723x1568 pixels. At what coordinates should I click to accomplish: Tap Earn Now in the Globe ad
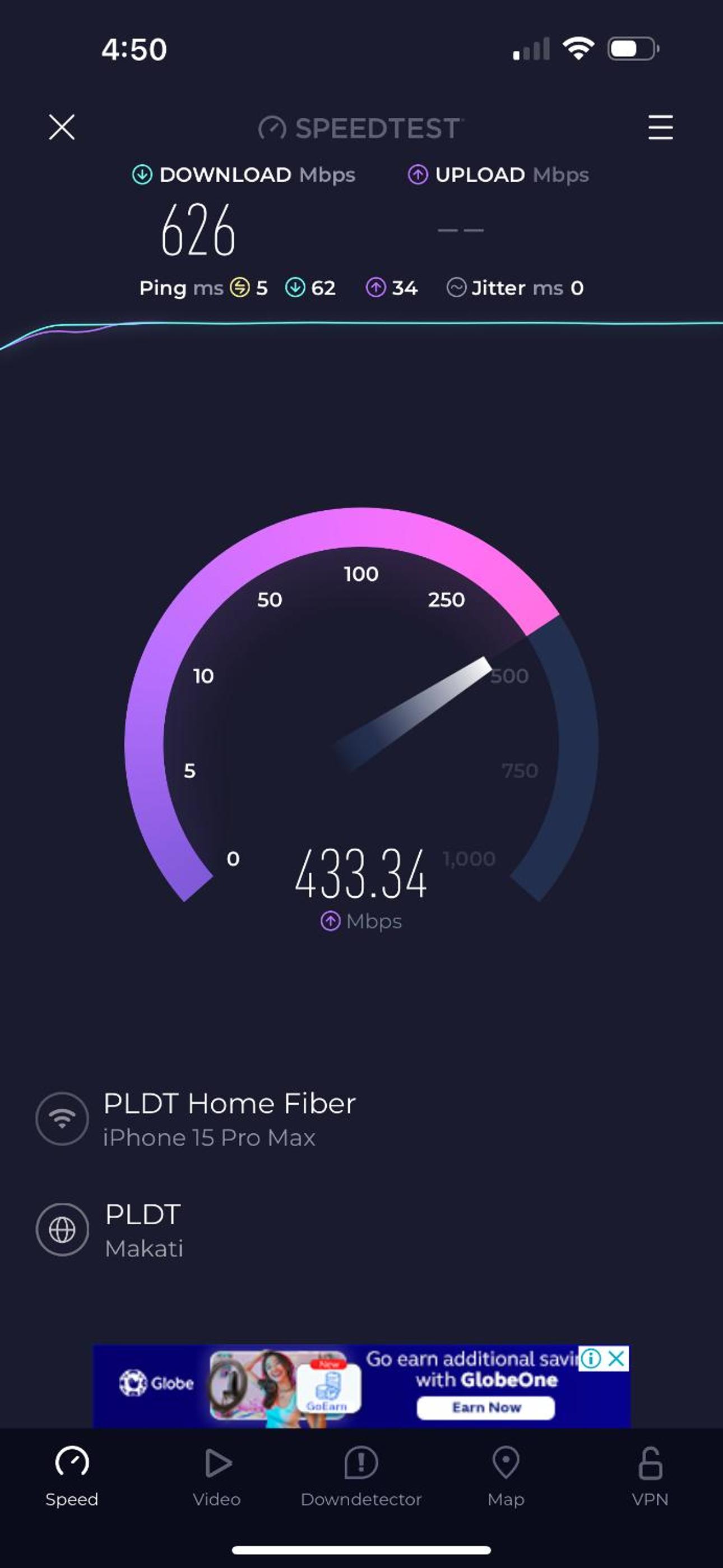tap(486, 1407)
